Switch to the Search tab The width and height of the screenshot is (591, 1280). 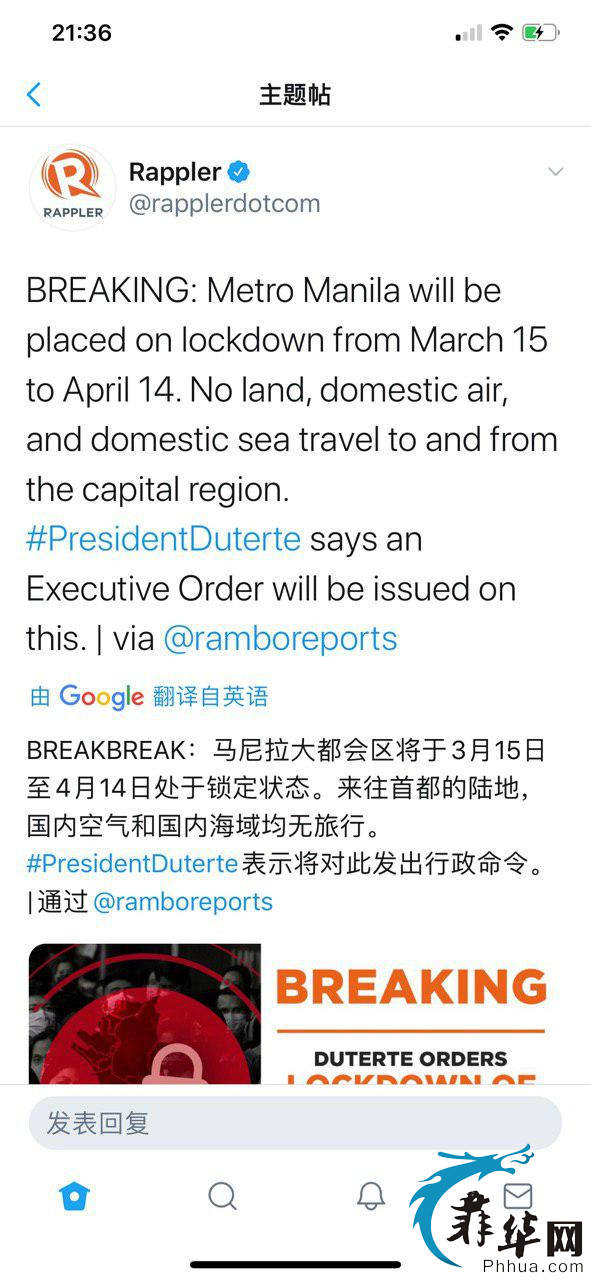(222, 1195)
